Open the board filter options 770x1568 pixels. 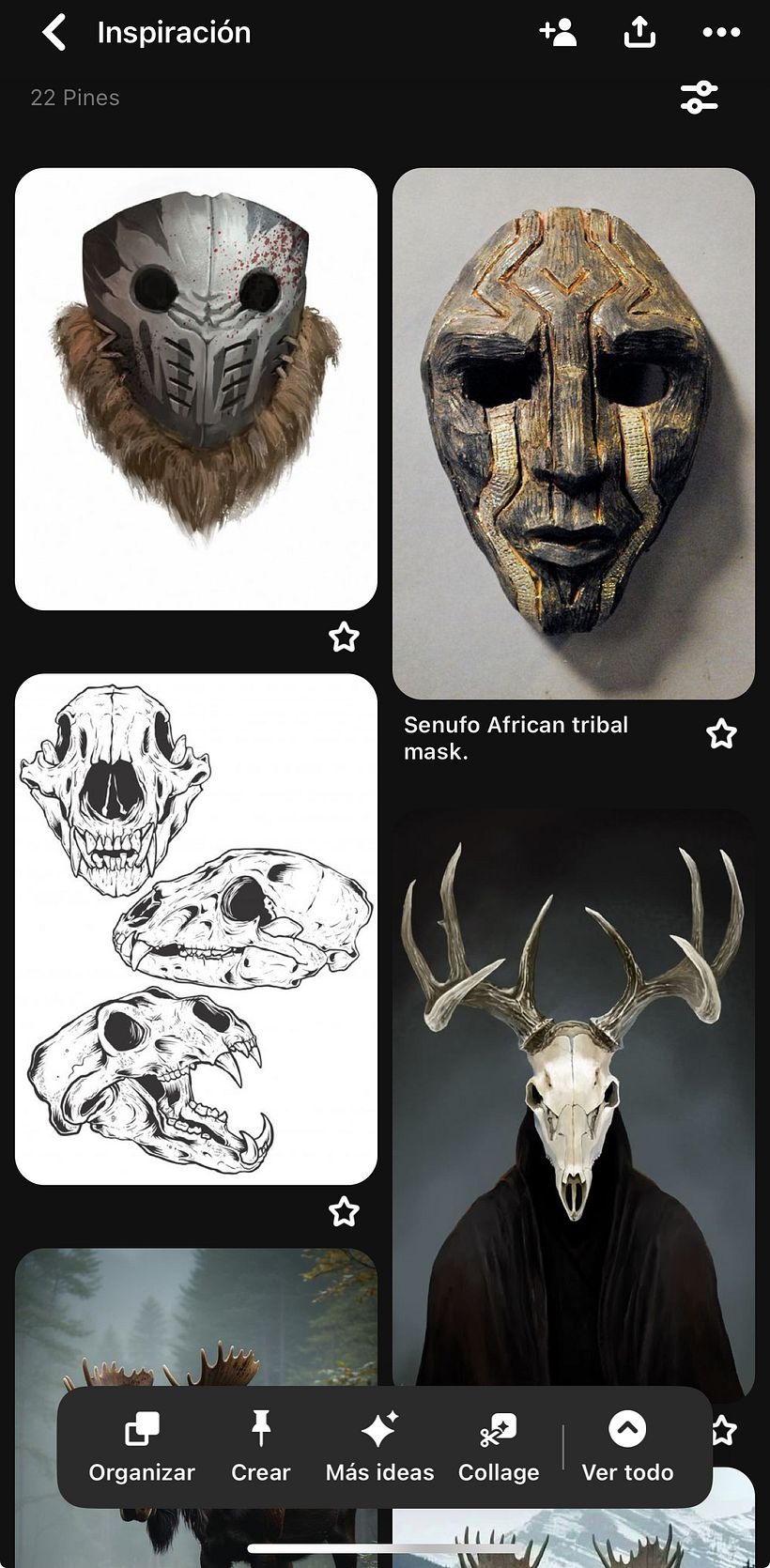699,97
